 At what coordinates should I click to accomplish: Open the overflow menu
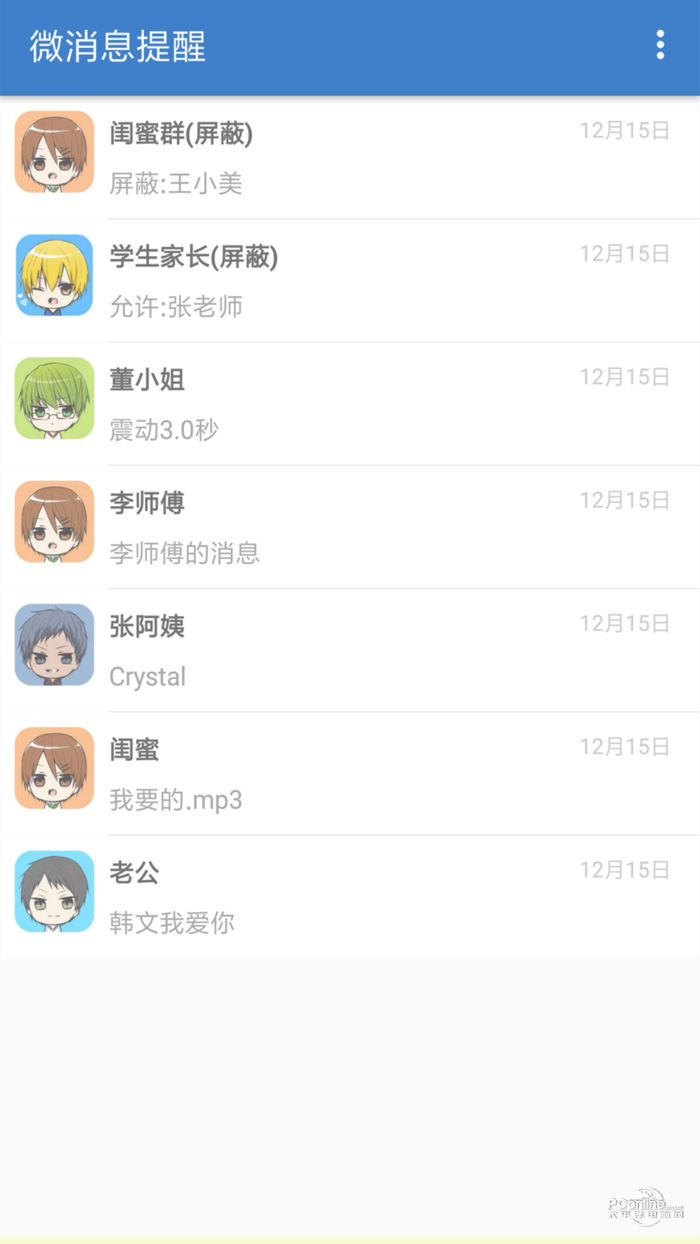(x=660, y=46)
